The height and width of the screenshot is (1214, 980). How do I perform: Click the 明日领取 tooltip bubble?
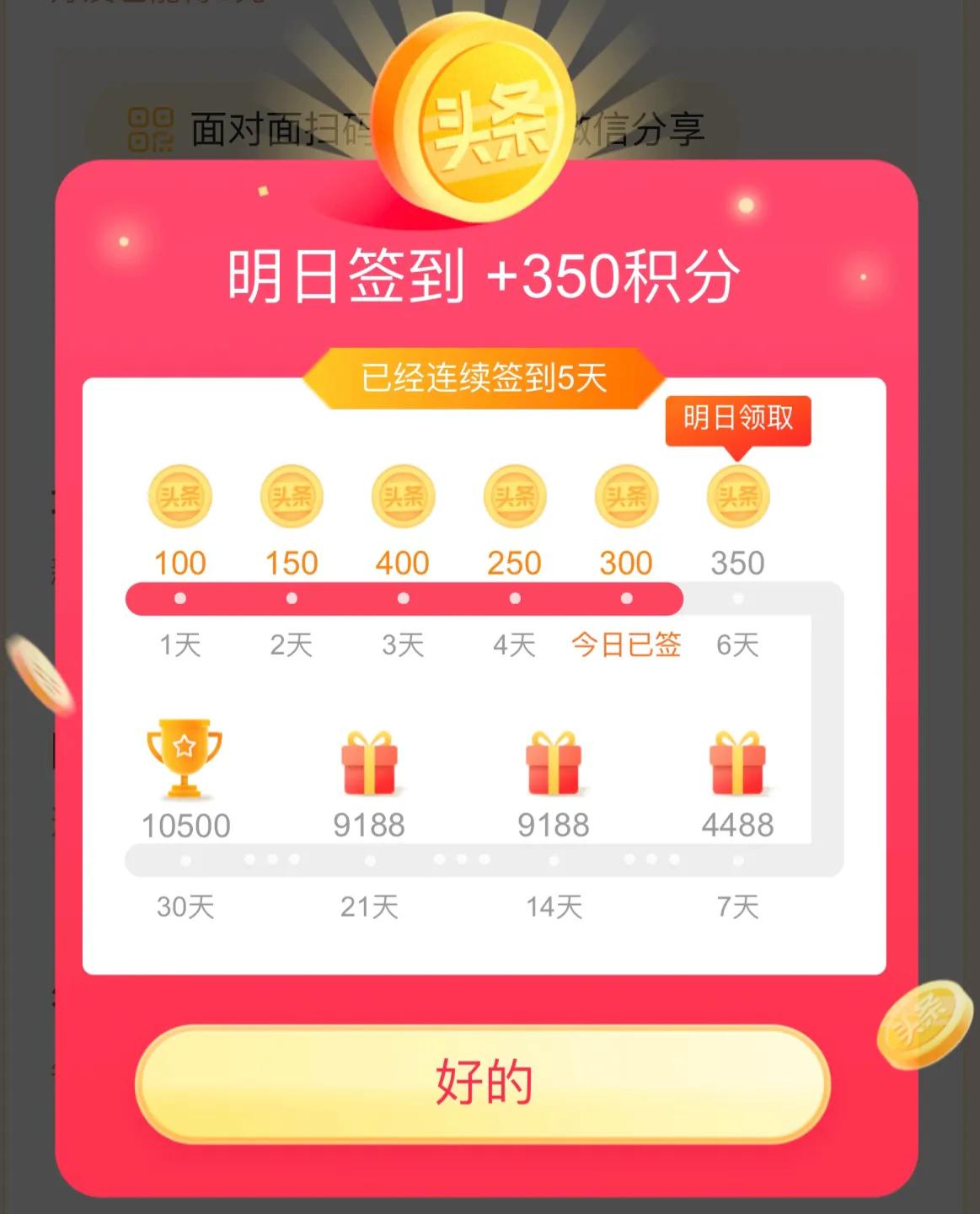[x=739, y=418]
